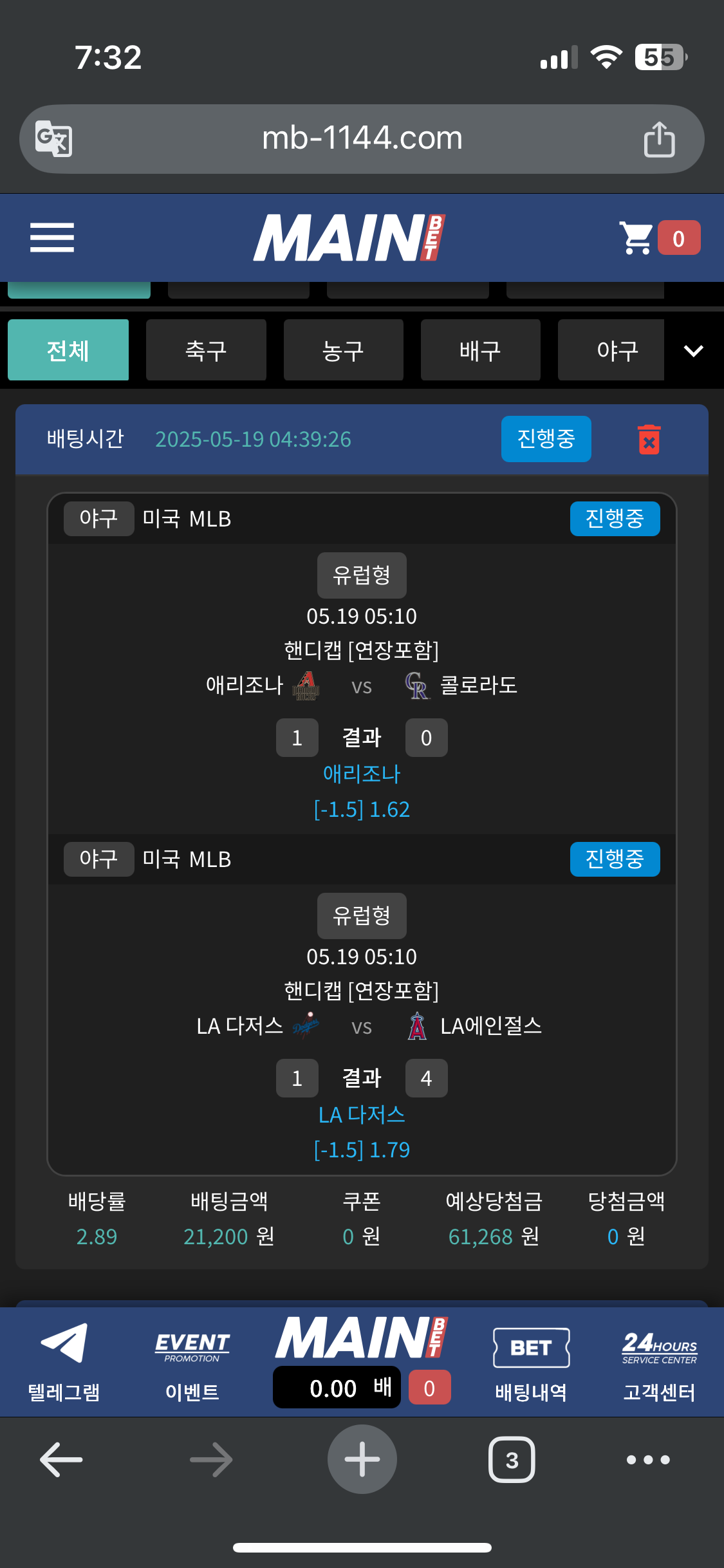Viewport: 724px width, 1568px height.
Task: Tap the 0.00 배 bet slip button
Action: 337,1388
